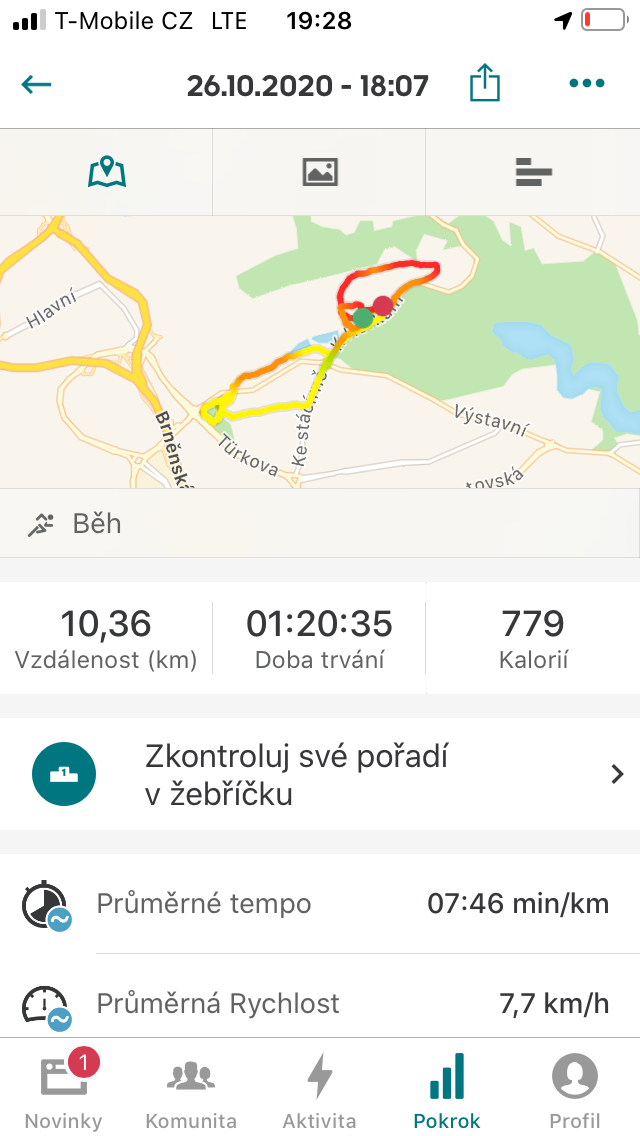Switch to the map view tab
Screen dimensions: 640x1136
pyautogui.click(x=107, y=172)
